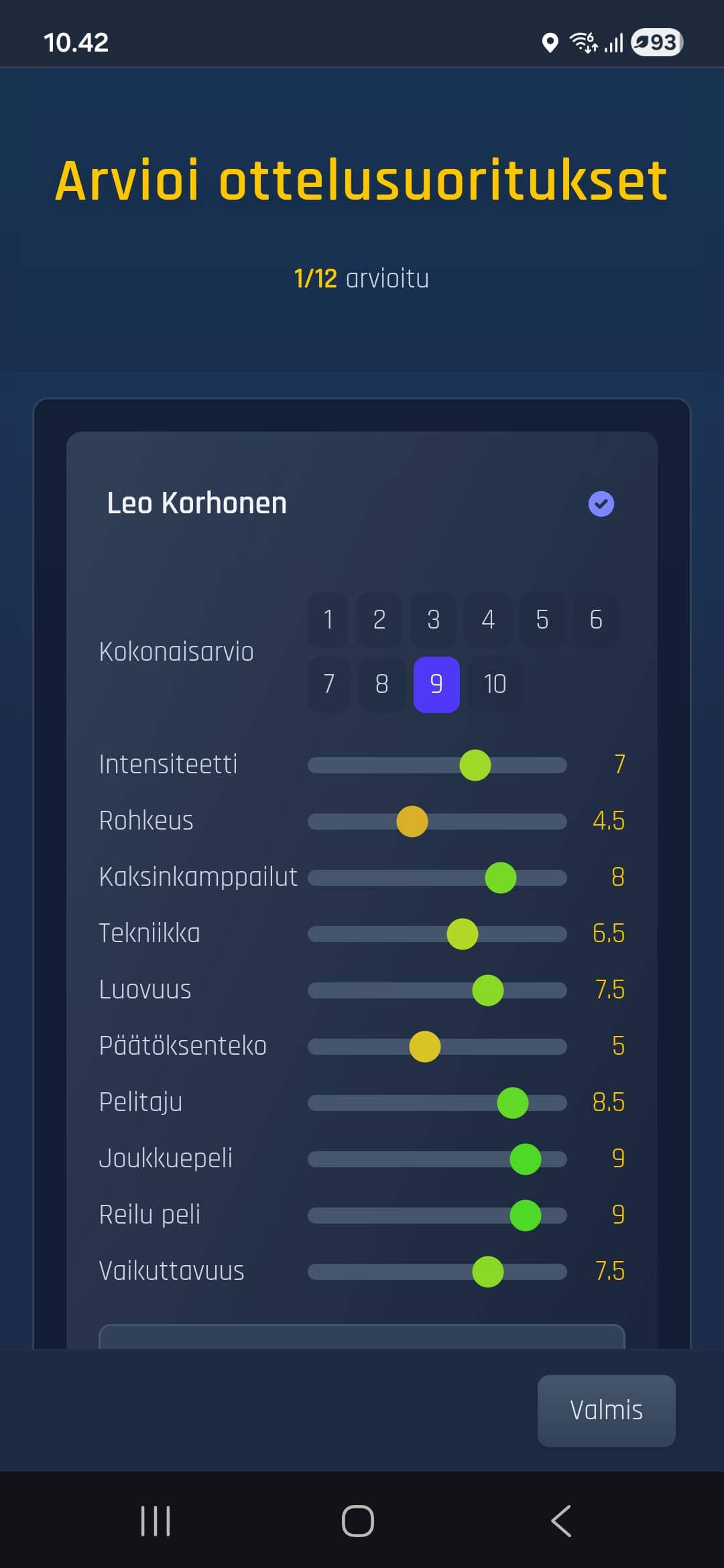This screenshot has width=724, height=1568.
Task: Tap the back navigation arrow
Action: pyautogui.click(x=562, y=1520)
